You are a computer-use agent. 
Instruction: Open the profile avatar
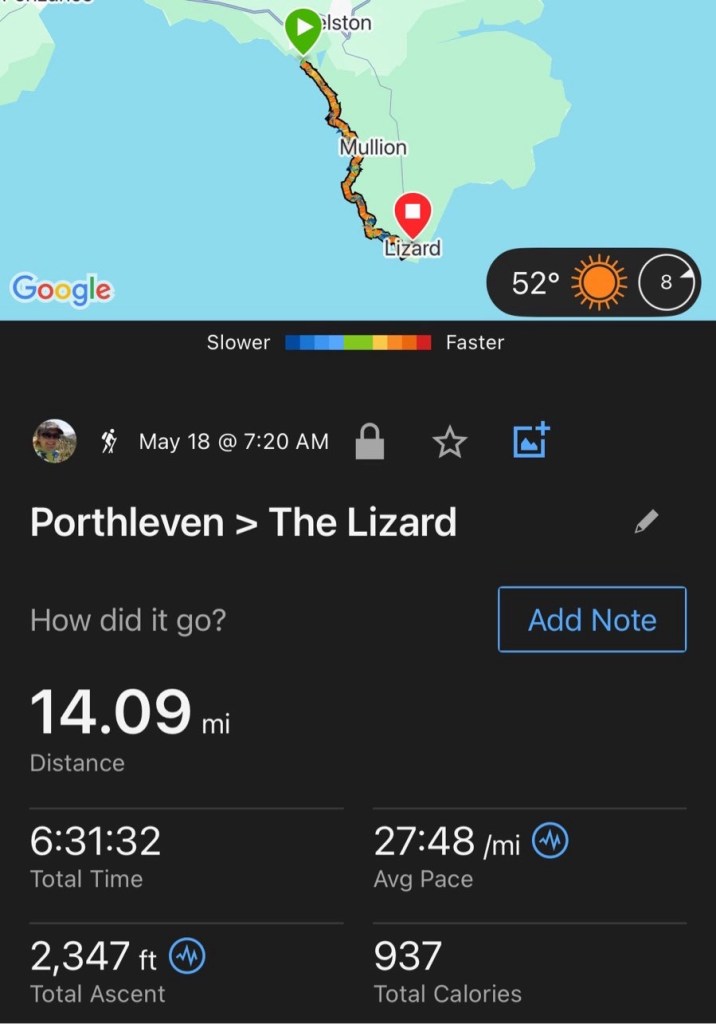[x=54, y=441]
